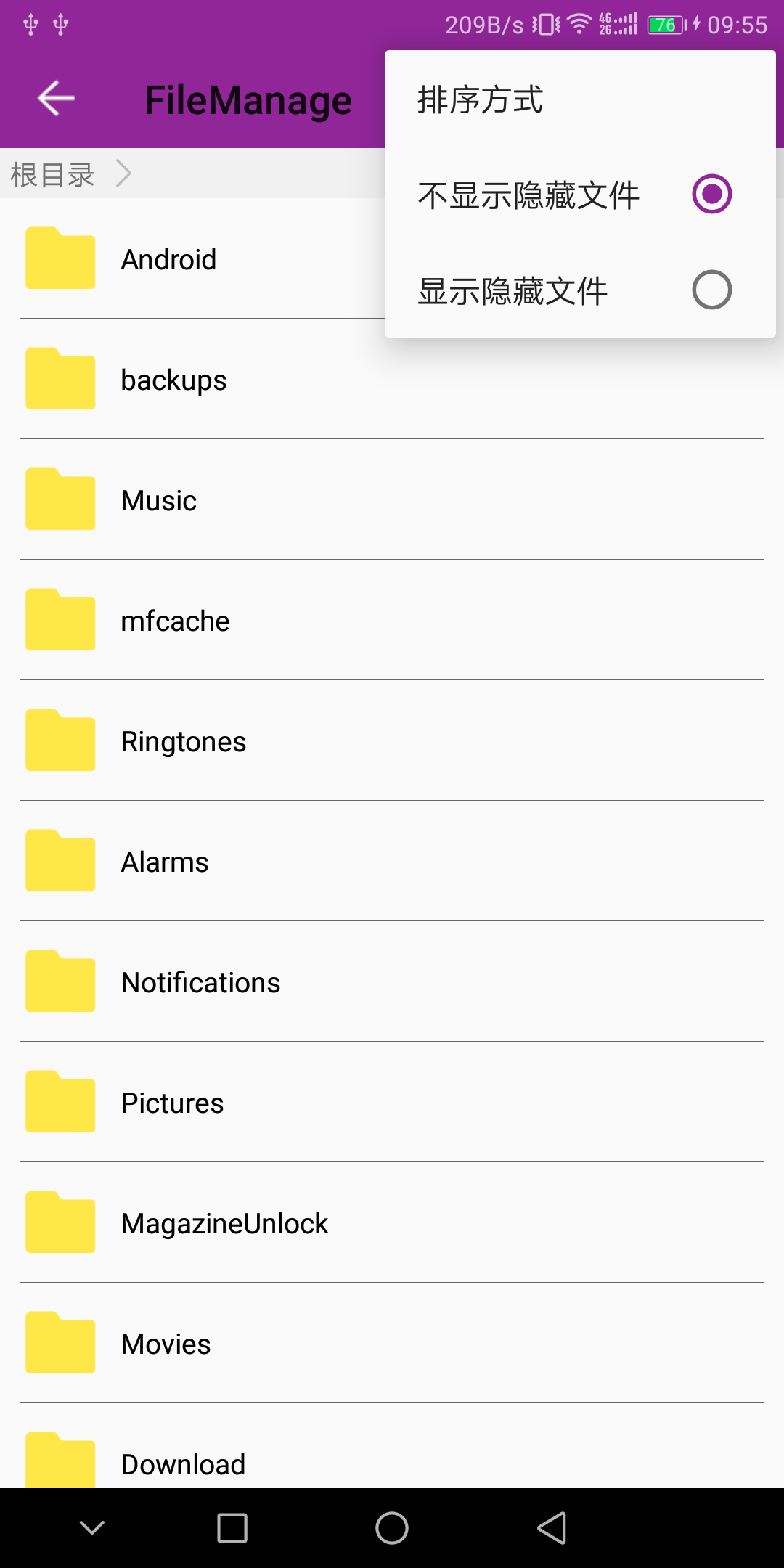Image resolution: width=784 pixels, height=1568 pixels.
Task: Open the 排序方式 sort option
Action: click(480, 99)
